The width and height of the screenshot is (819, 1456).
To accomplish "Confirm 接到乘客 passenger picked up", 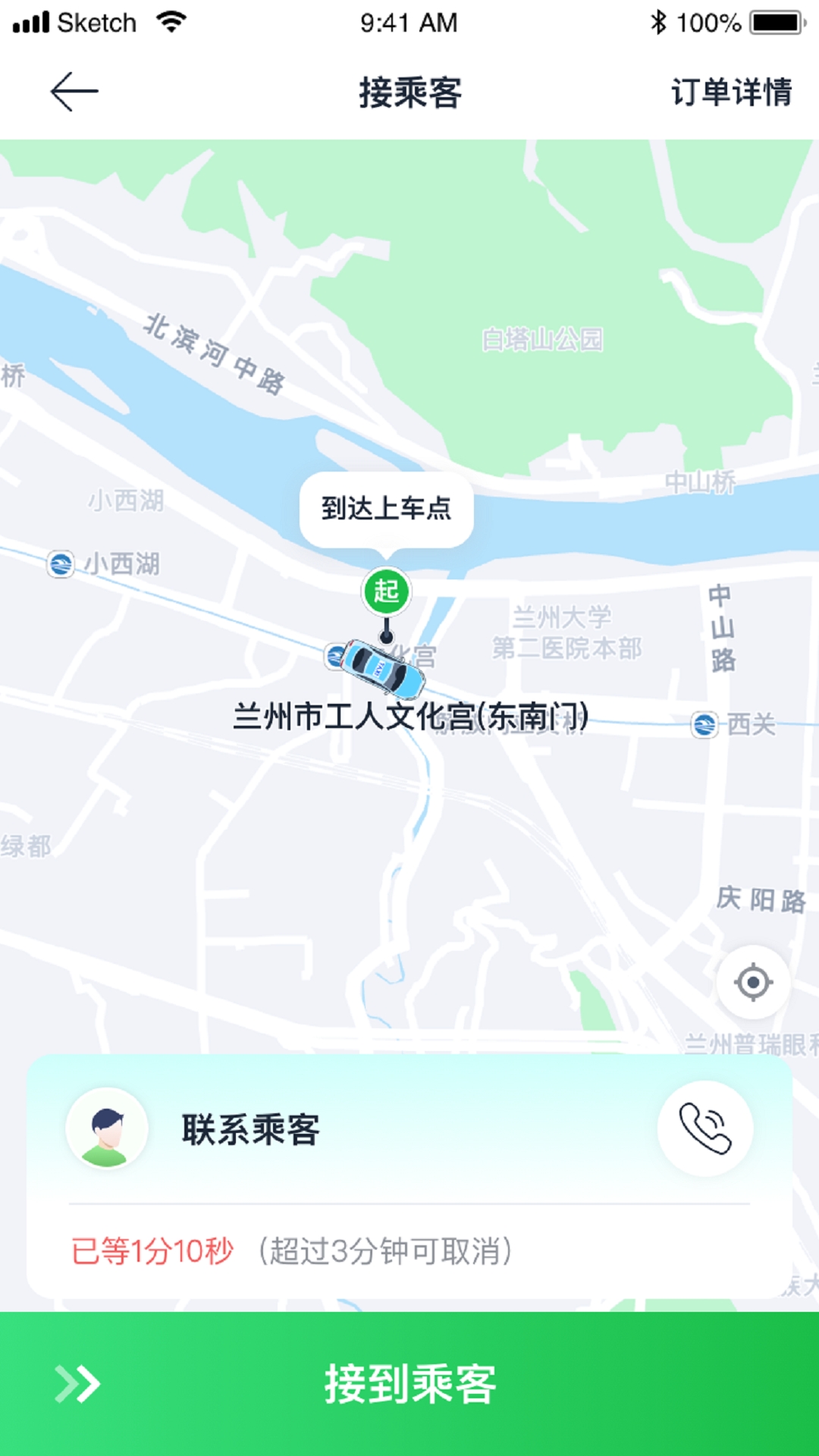I will click(x=409, y=1384).
